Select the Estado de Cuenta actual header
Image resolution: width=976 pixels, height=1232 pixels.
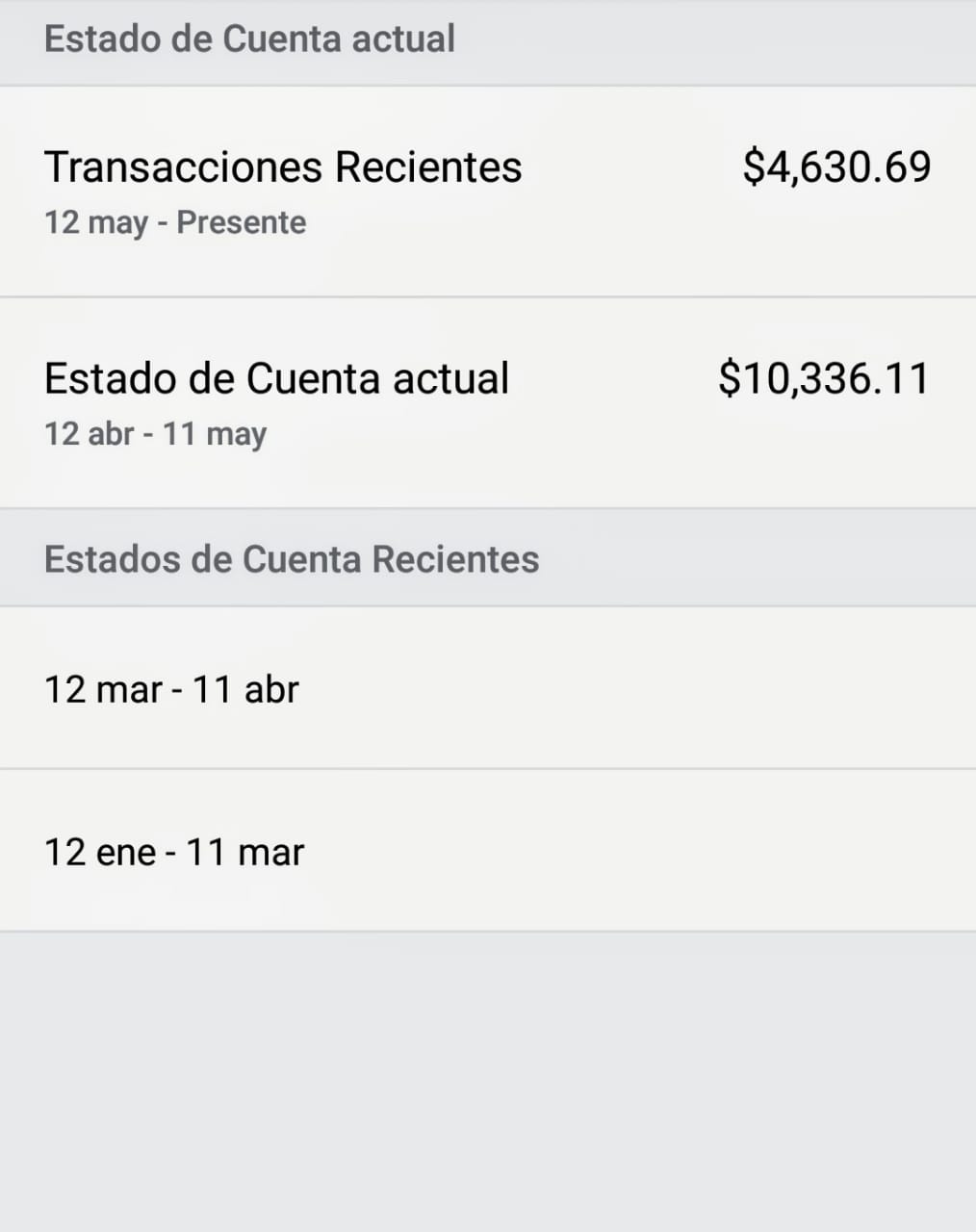pyautogui.click(x=249, y=39)
